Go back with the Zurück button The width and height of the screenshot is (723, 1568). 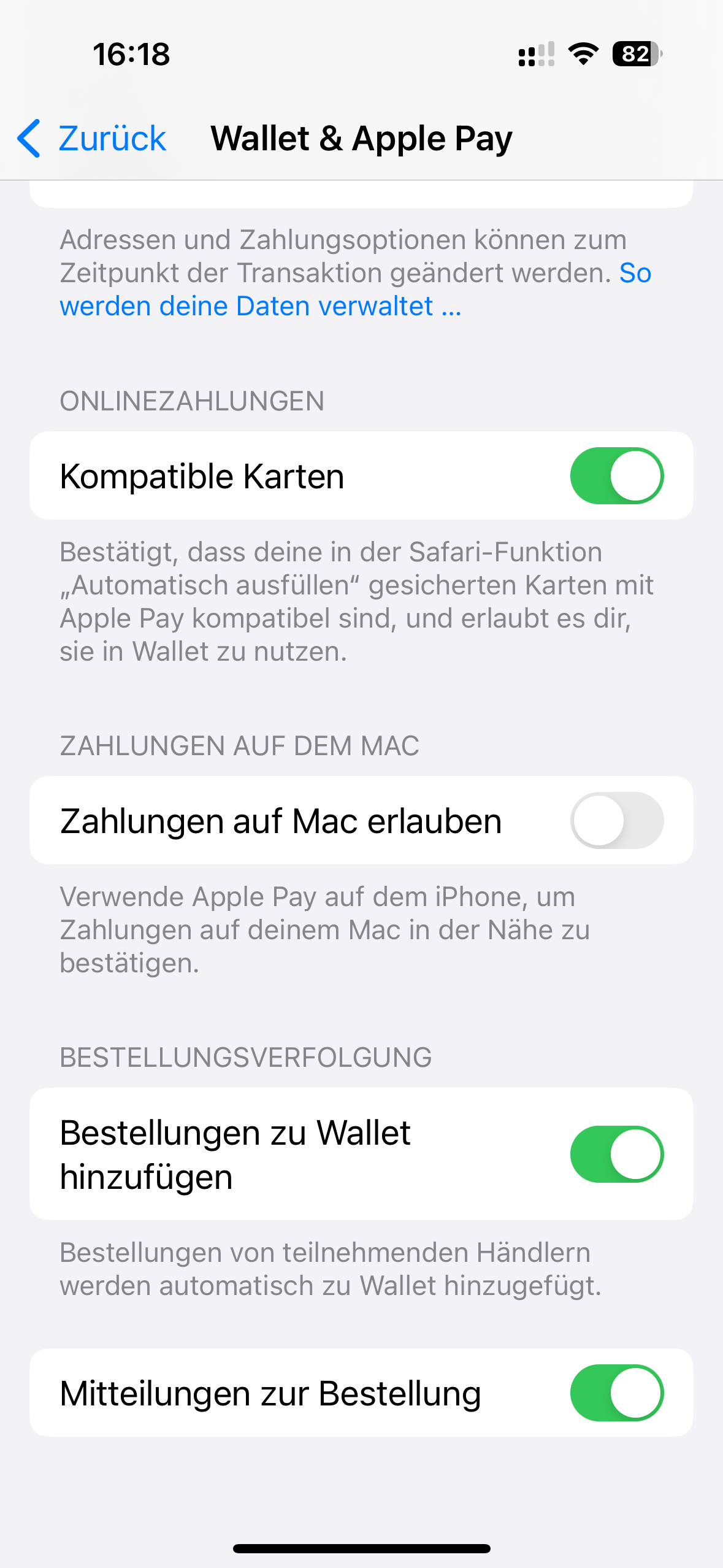(92, 139)
